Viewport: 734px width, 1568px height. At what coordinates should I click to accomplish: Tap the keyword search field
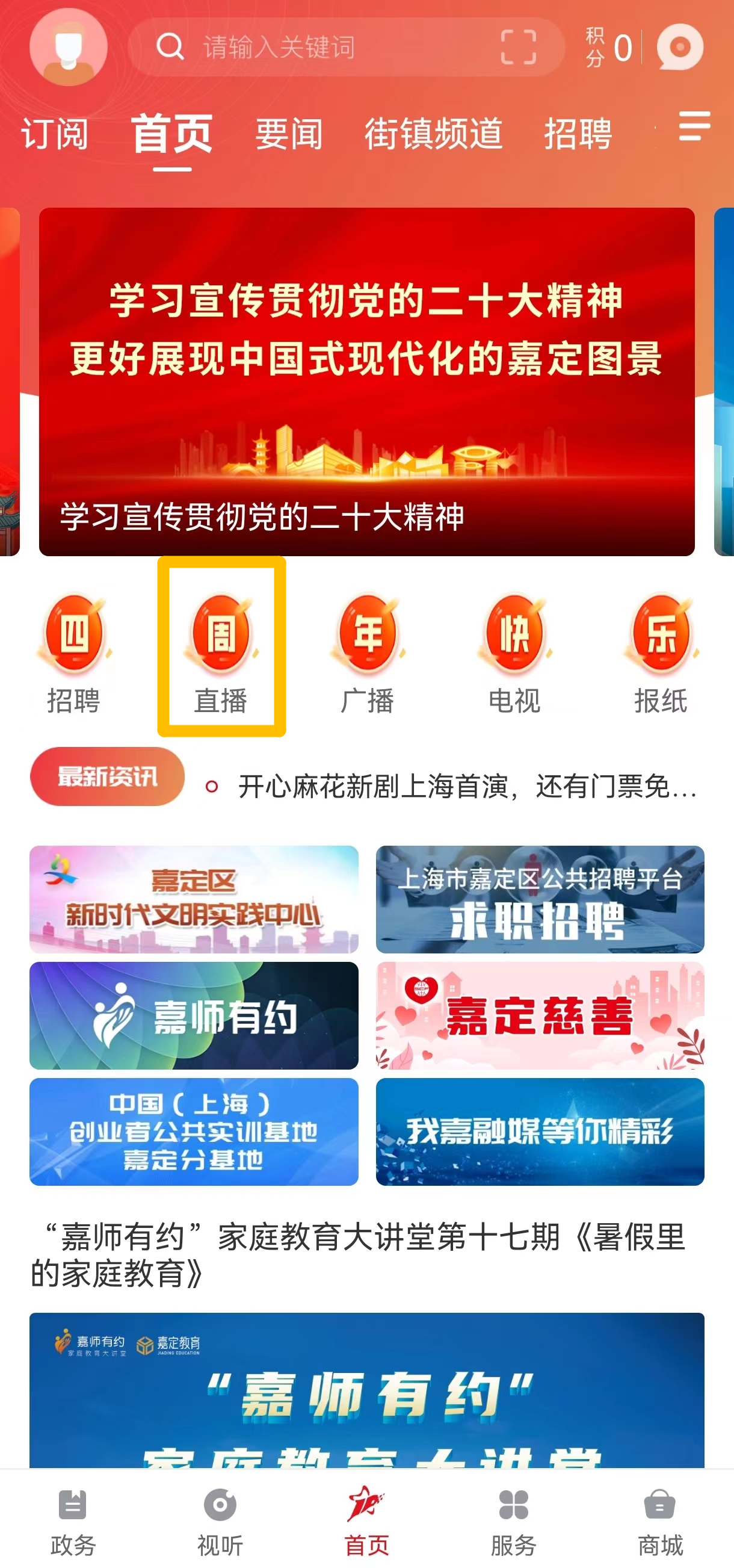(x=328, y=48)
